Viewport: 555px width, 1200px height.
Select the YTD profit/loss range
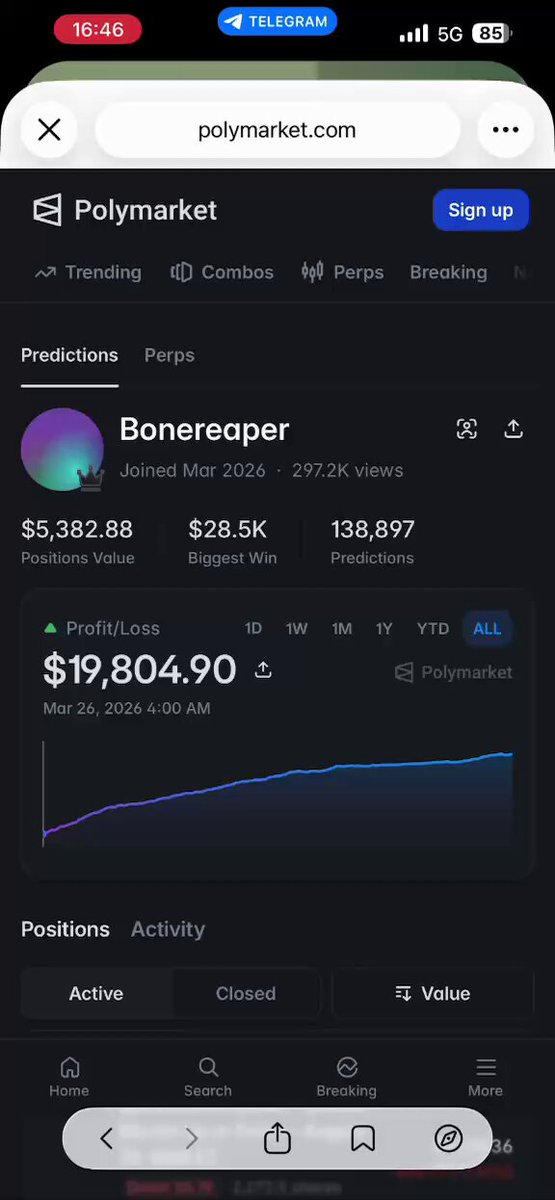[433, 628]
